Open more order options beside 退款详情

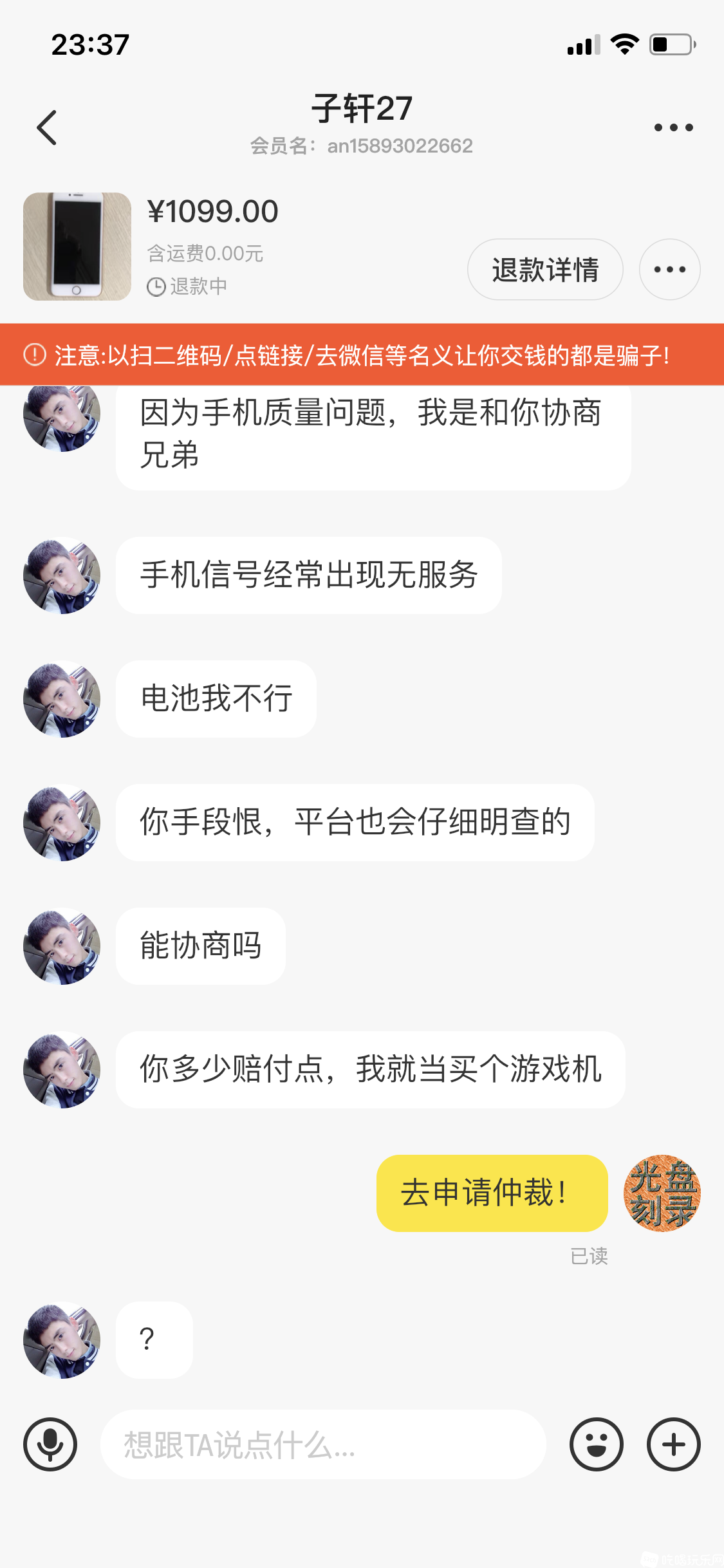669,270
